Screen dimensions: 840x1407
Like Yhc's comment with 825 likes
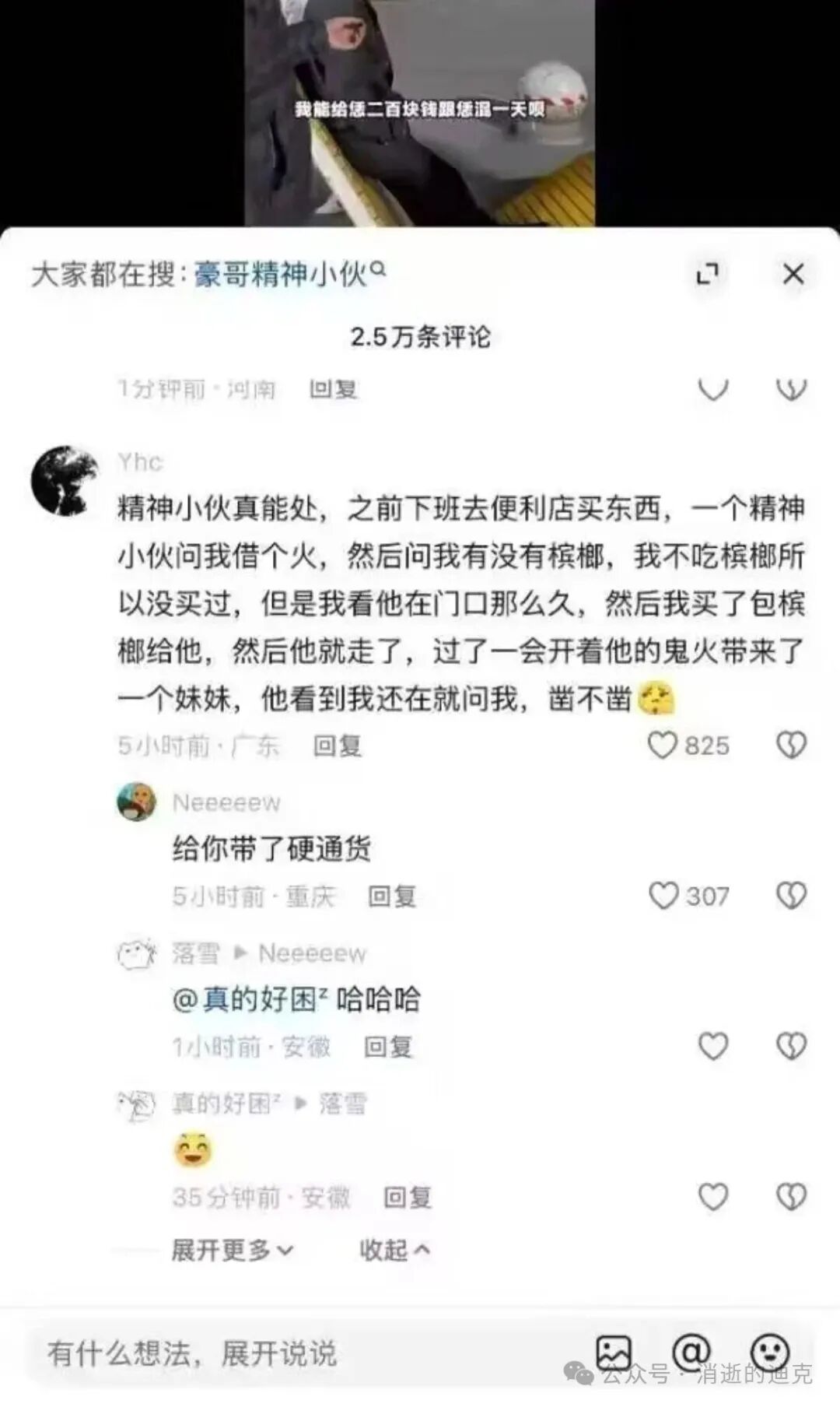[663, 746]
